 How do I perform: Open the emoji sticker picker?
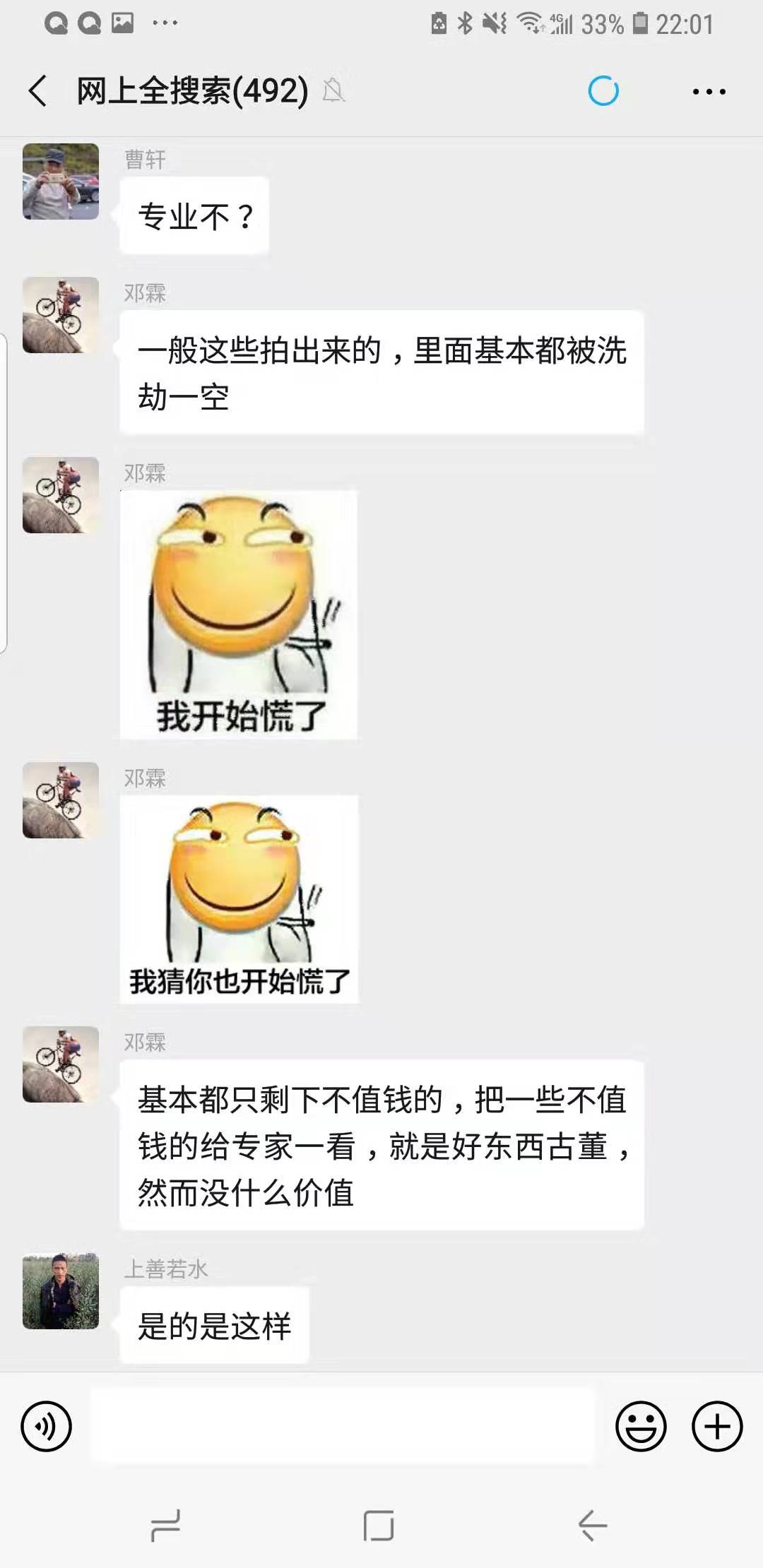(641, 1426)
